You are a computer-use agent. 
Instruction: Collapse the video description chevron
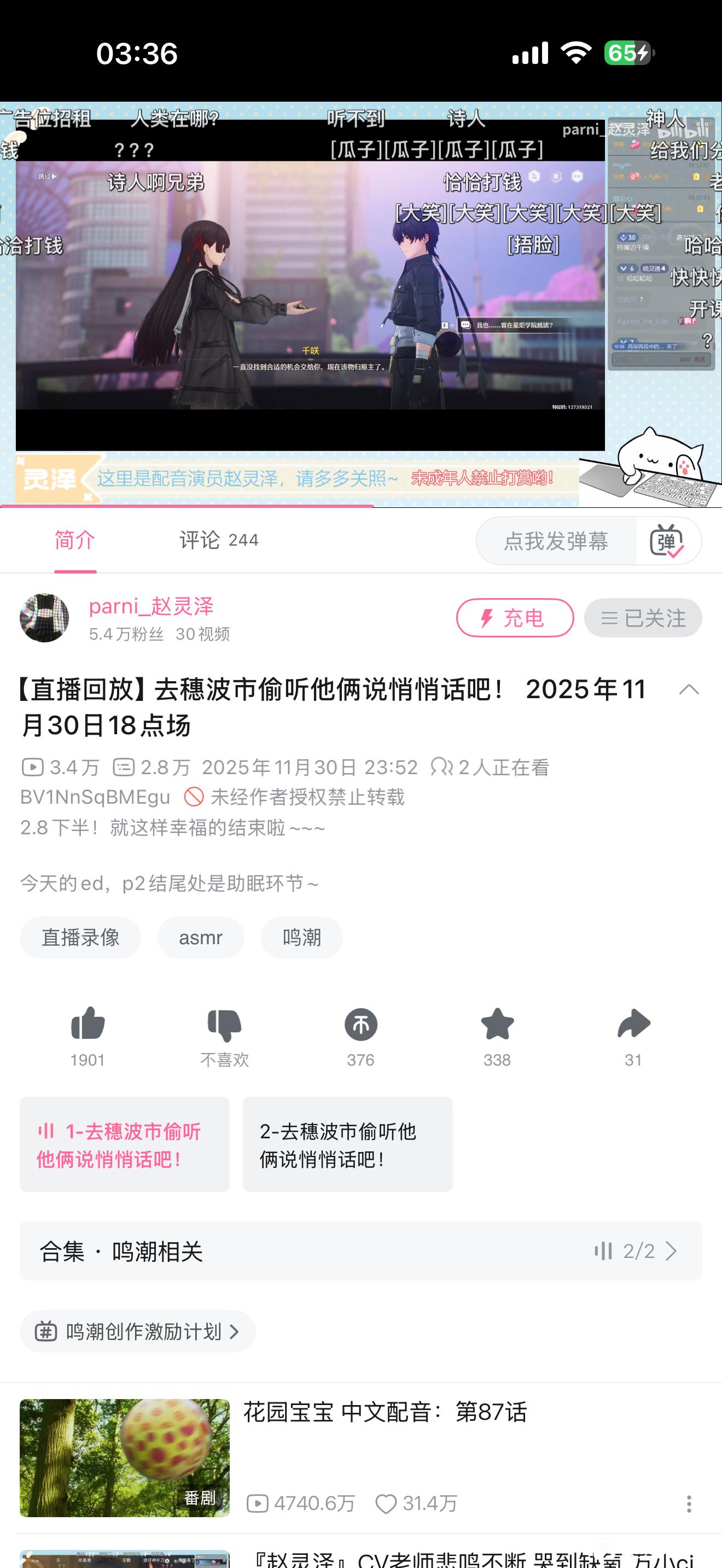click(x=689, y=689)
